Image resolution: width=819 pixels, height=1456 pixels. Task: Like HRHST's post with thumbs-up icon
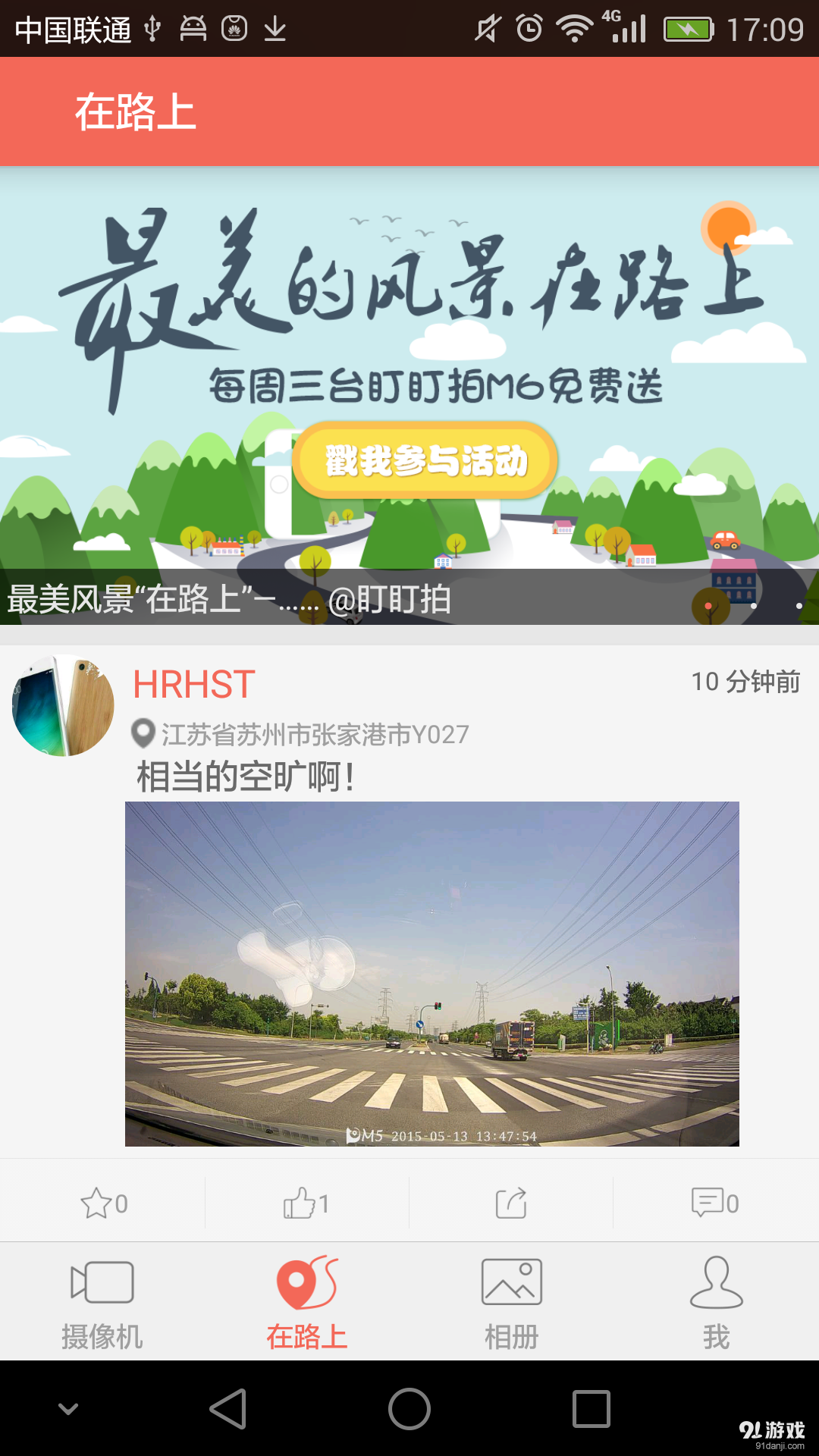tap(302, 1200)
